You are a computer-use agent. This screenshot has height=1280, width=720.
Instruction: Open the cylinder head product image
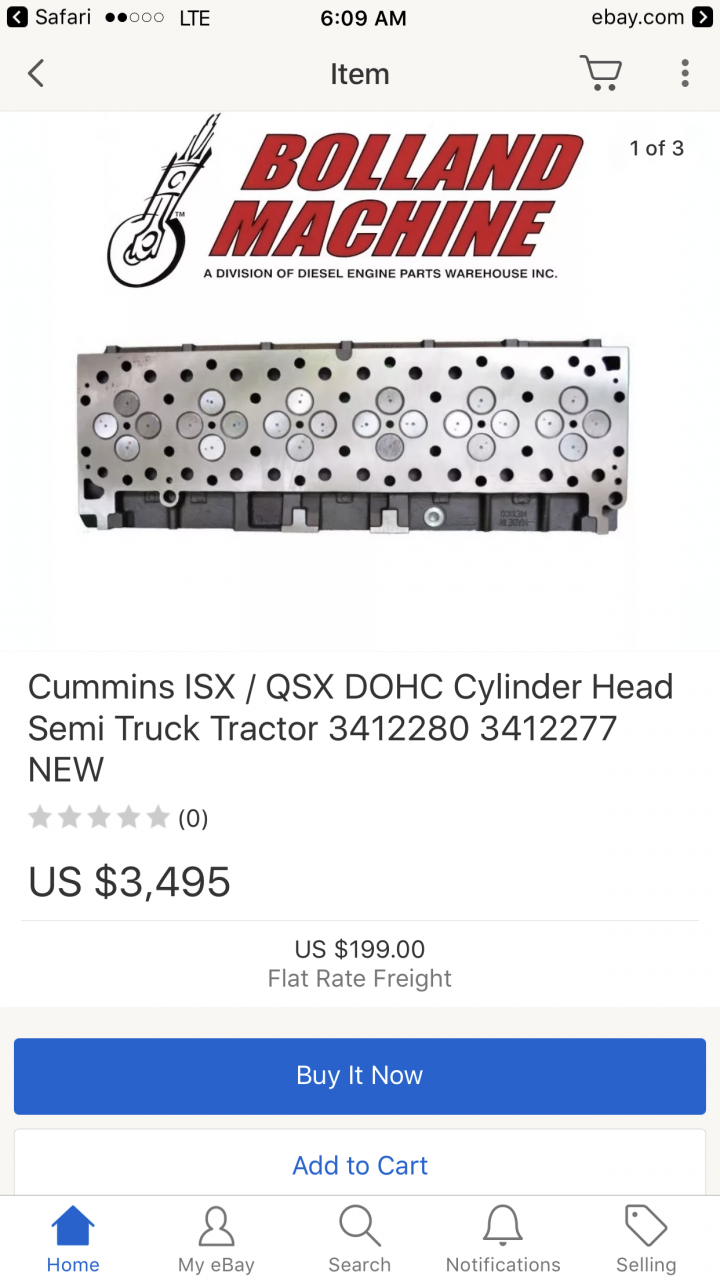pyautogui.click(x=353, y=436)
